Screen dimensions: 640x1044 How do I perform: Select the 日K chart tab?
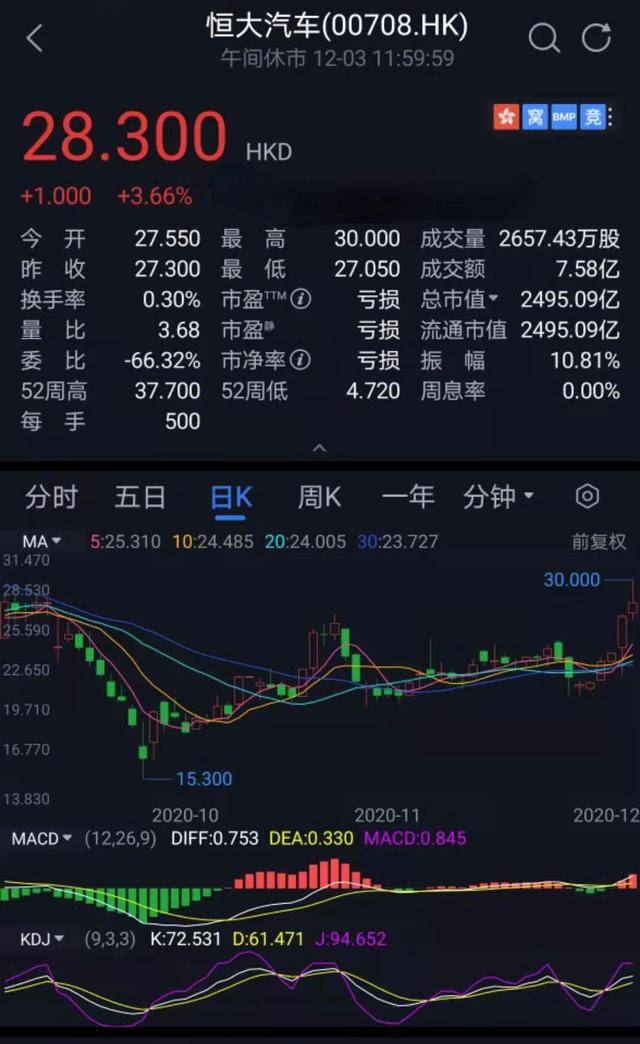pos(231,497)
